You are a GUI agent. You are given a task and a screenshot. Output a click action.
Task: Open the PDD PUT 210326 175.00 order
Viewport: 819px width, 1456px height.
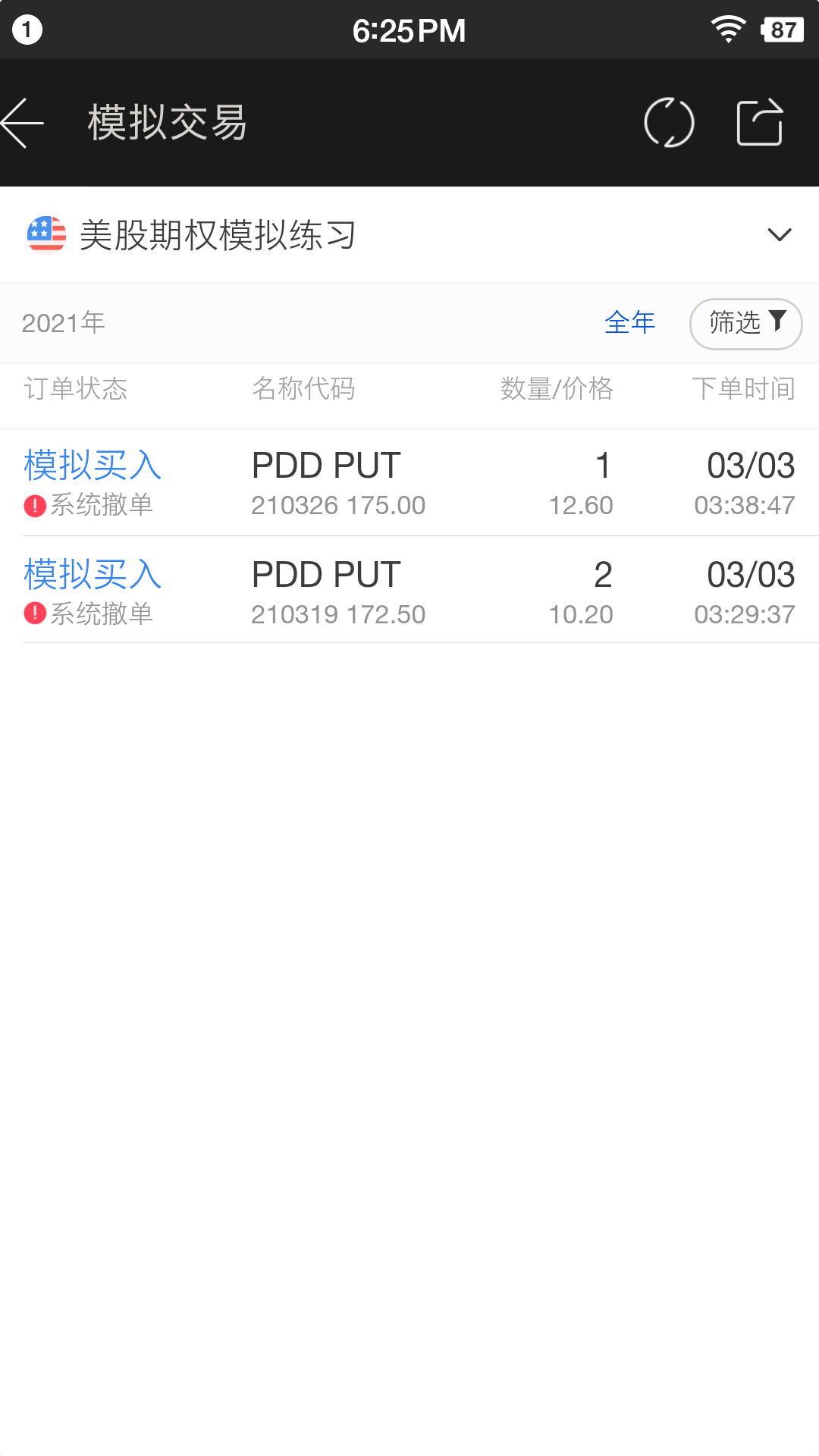click(x=409, y=483)
